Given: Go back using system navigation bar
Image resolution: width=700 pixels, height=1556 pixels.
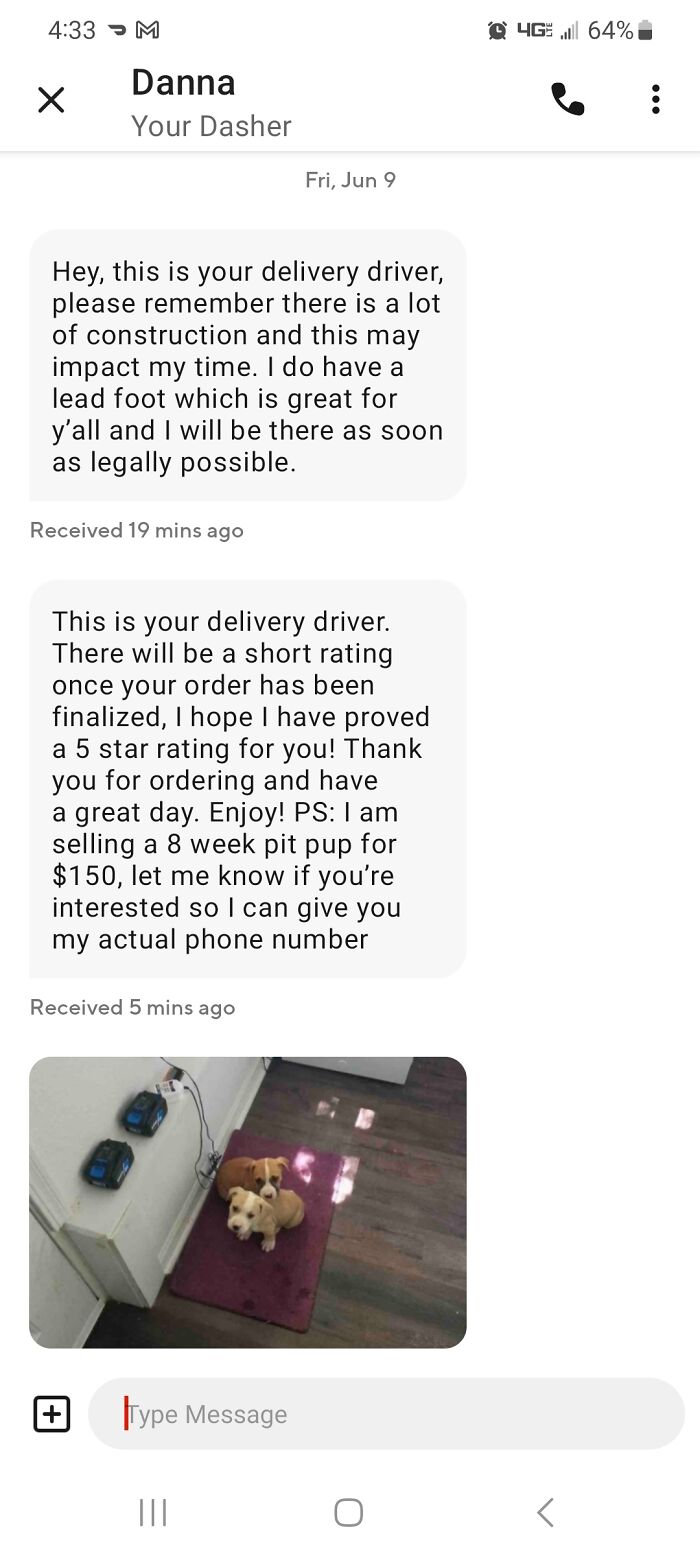Looking at the screenshot, I should [545, 1512].
